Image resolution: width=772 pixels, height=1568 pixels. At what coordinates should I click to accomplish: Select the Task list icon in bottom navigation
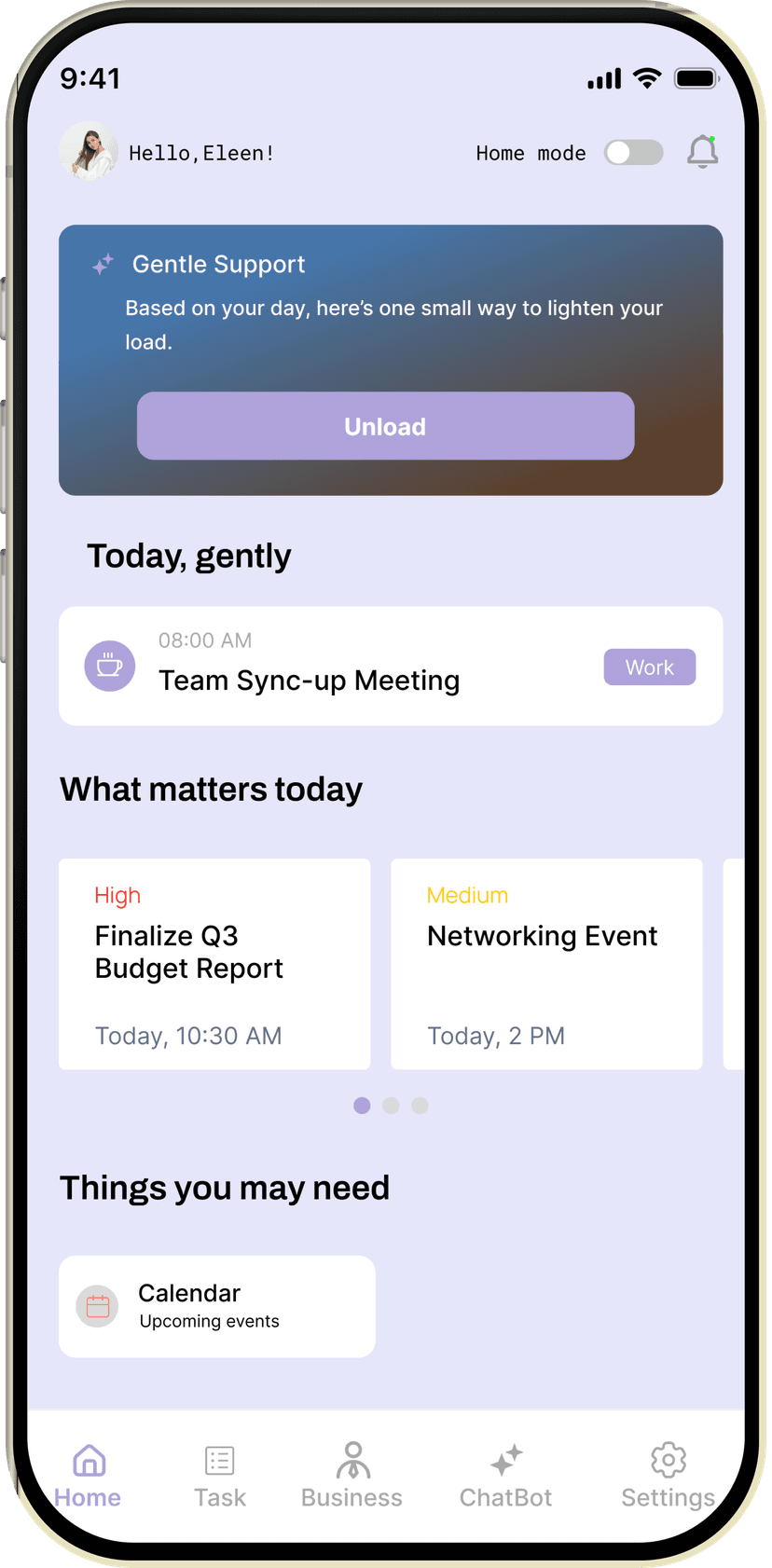click(219, 1460)
